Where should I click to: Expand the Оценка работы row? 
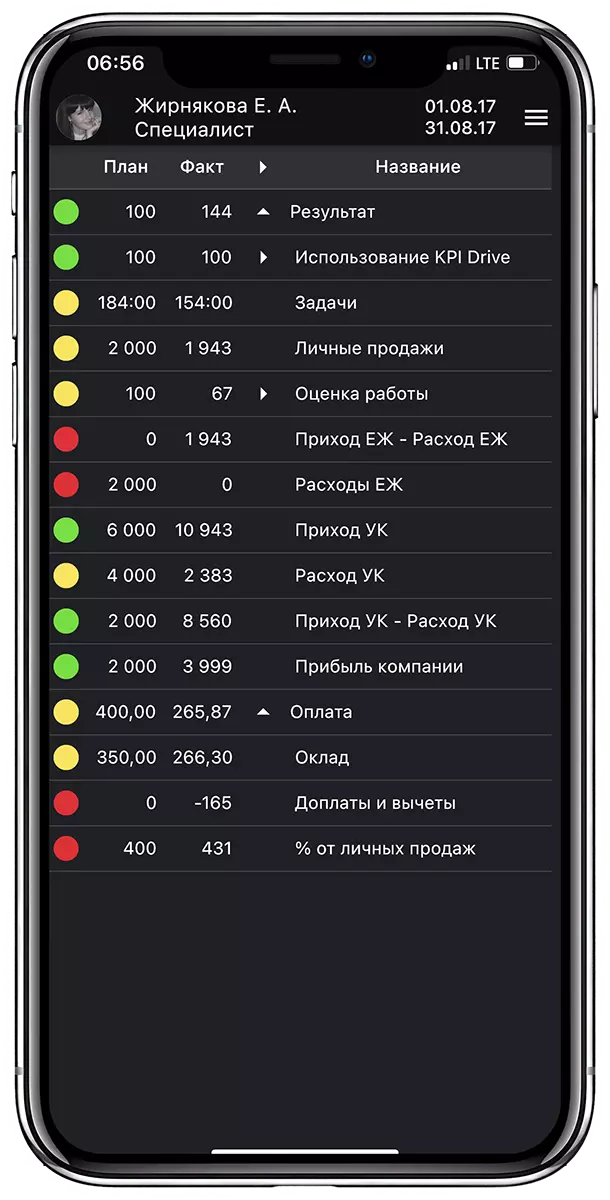coord(264,394)
